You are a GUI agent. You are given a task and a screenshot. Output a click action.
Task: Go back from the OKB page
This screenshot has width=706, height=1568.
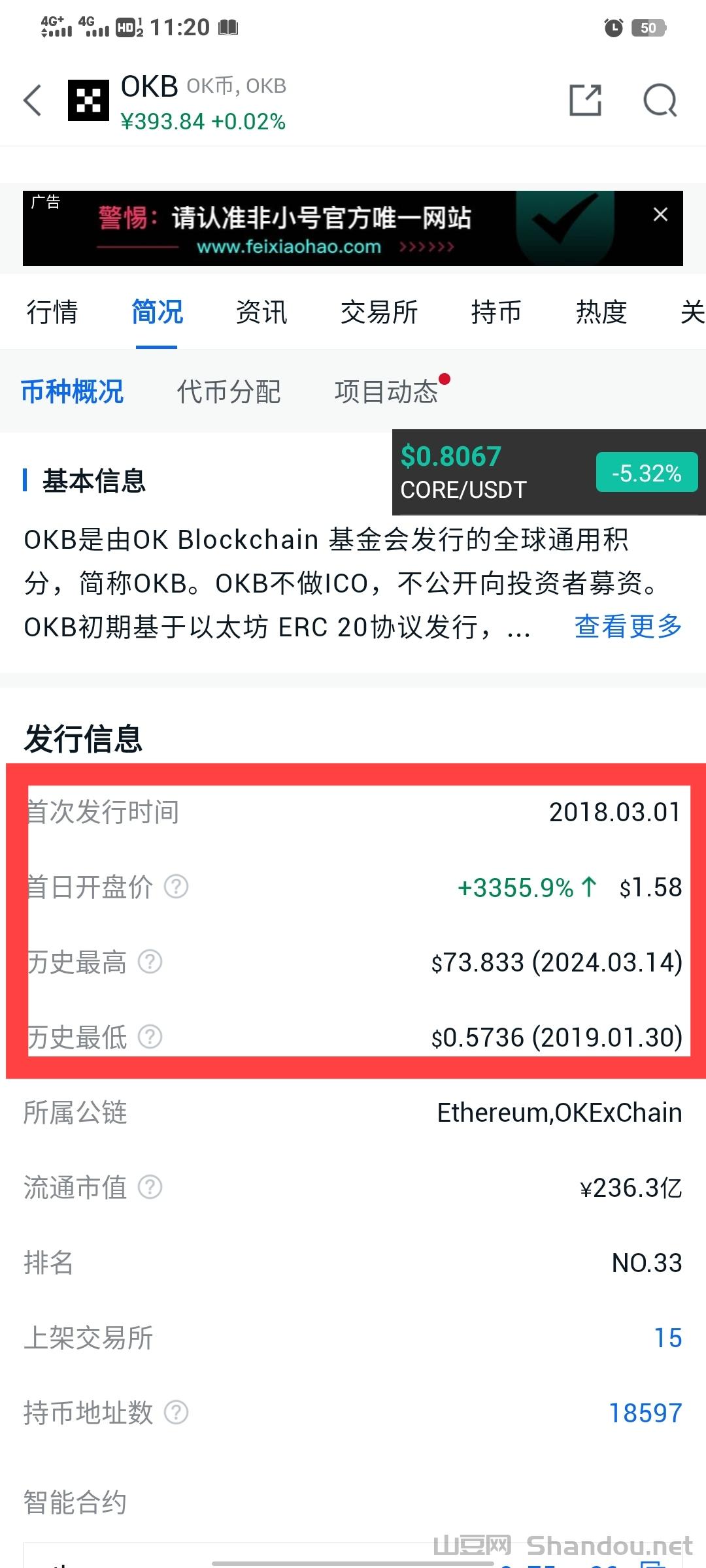(33, 101)
